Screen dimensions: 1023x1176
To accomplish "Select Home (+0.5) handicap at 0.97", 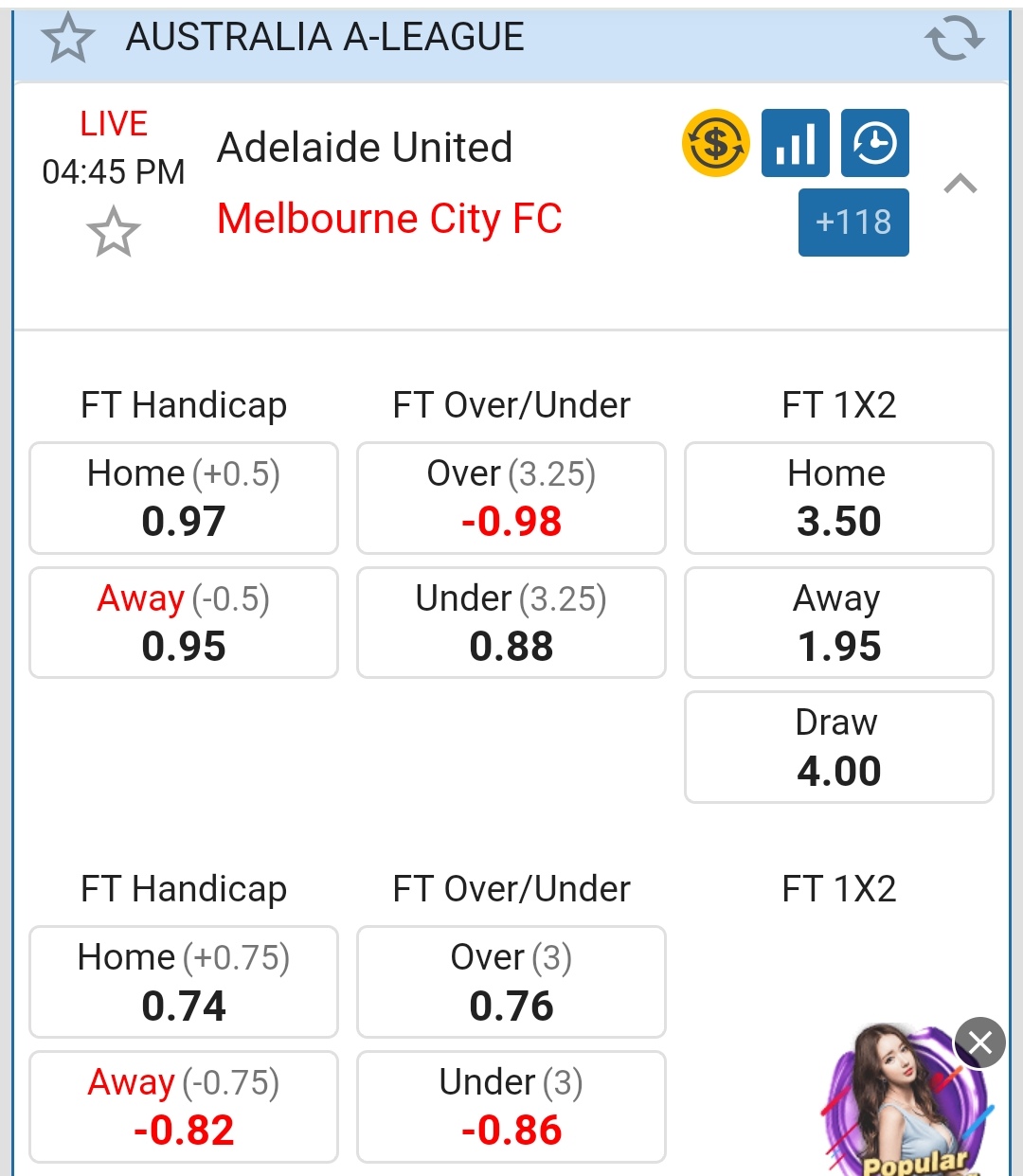I will click(x=184, y=498).
